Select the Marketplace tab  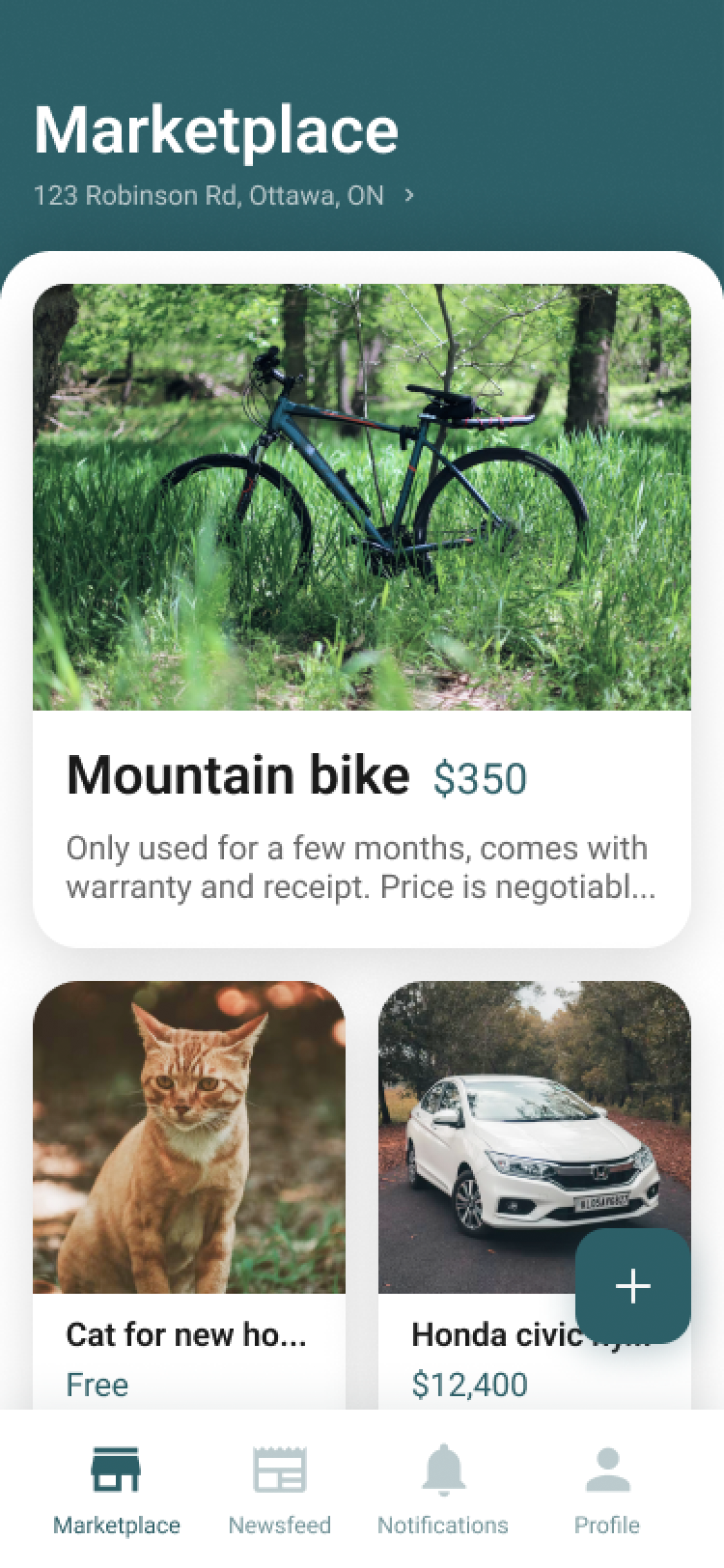coord(117,1490)
